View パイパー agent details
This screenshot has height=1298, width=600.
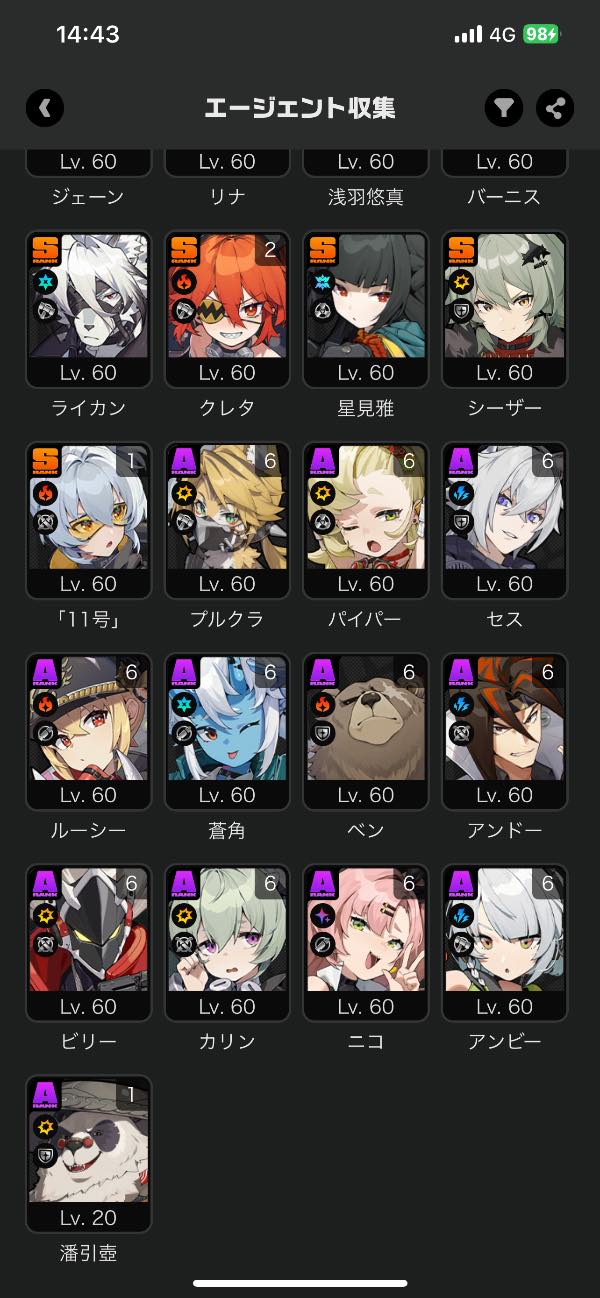click(x=365, y=520)
